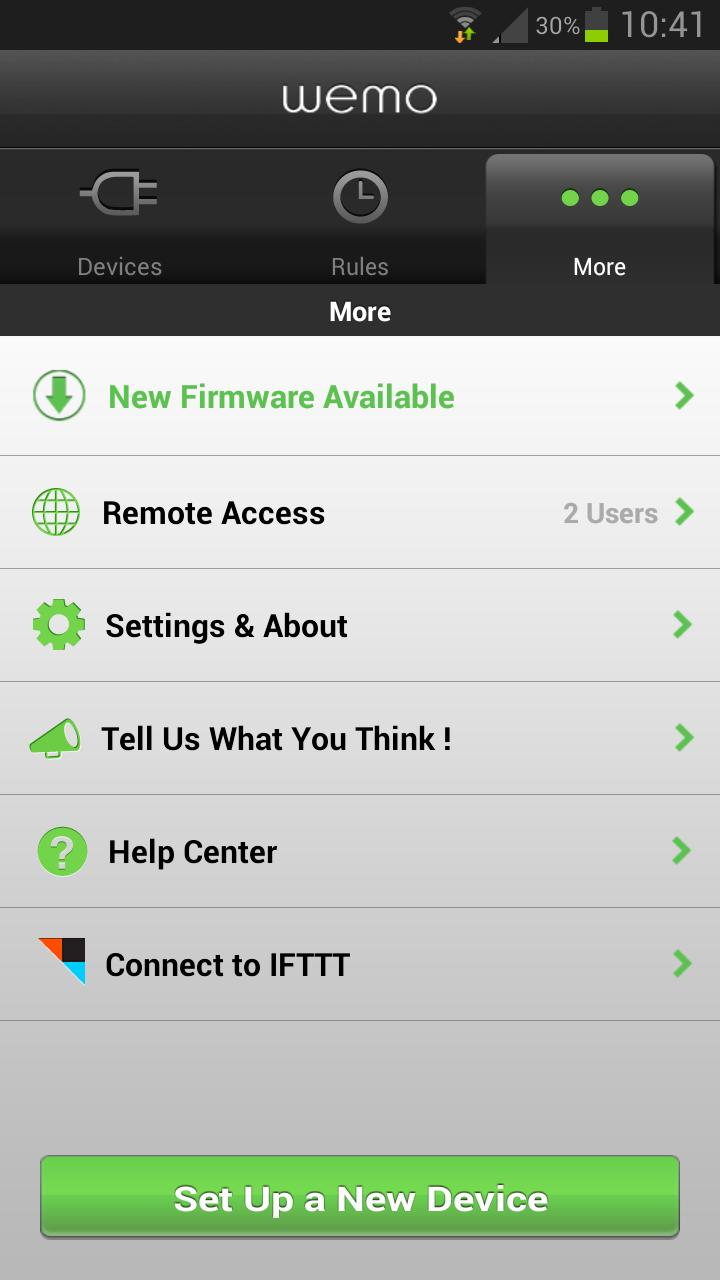Open Remote Access via the globe icon
Screen dimensions: 720x1280
[58, 512]
